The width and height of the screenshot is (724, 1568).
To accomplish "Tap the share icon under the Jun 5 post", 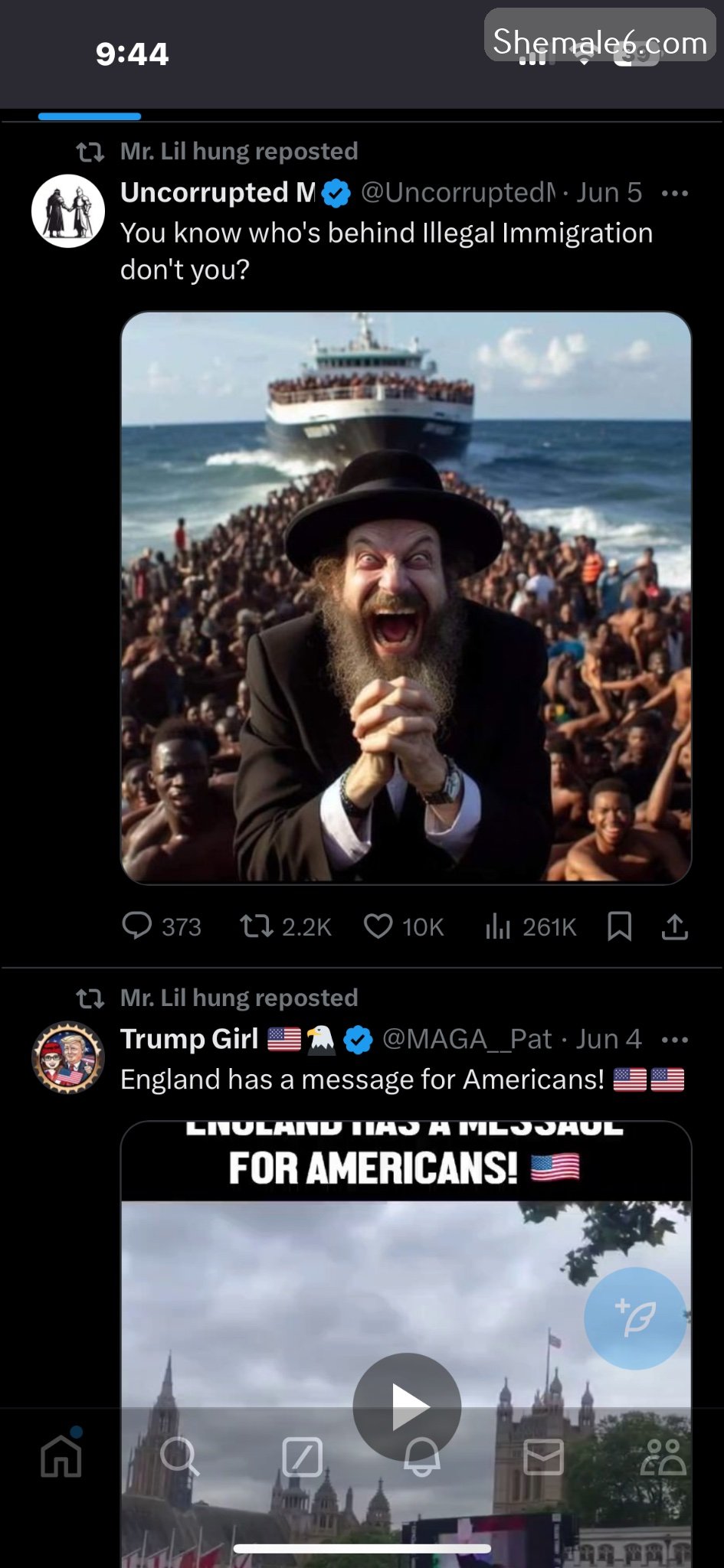I will pos(674,926).
